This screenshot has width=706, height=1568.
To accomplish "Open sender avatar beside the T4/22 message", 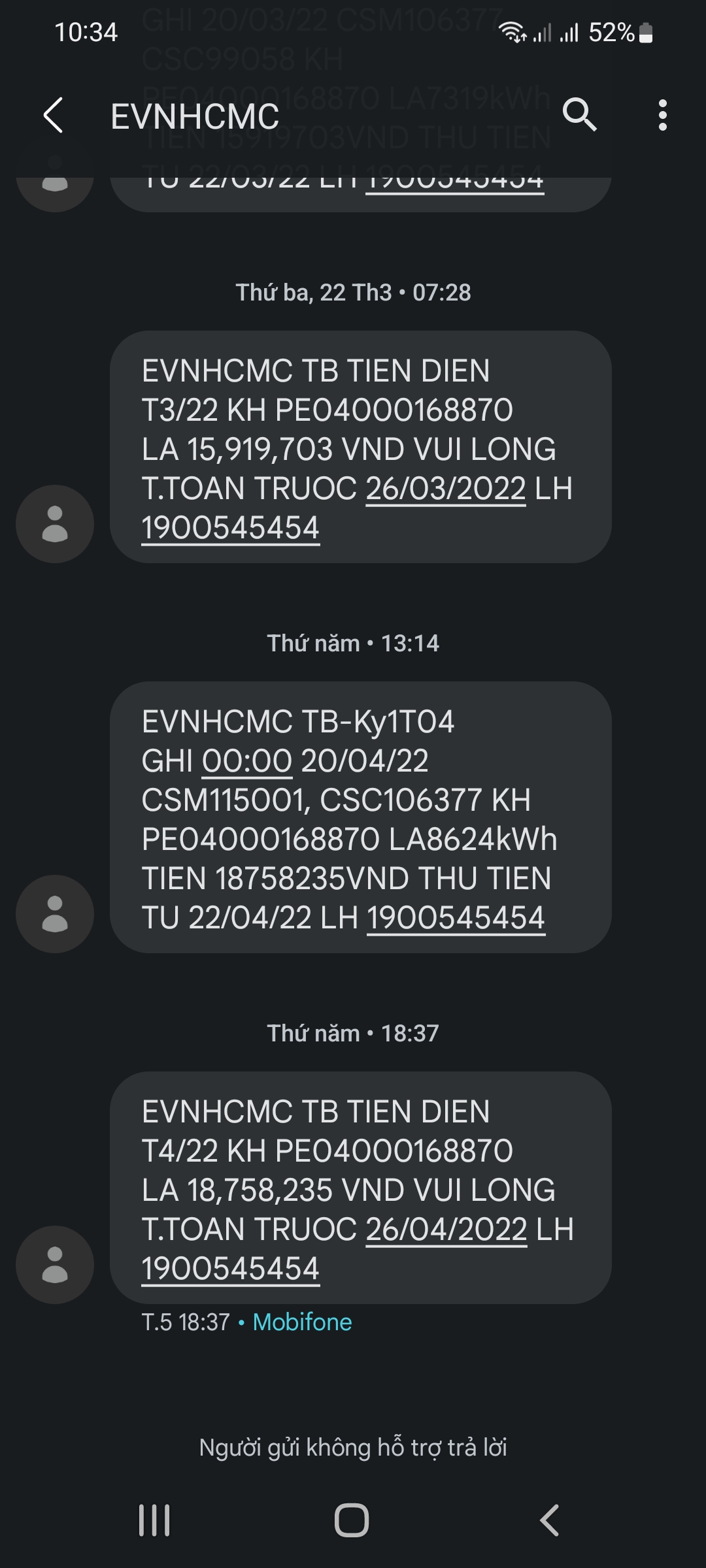I will 55,1265.
